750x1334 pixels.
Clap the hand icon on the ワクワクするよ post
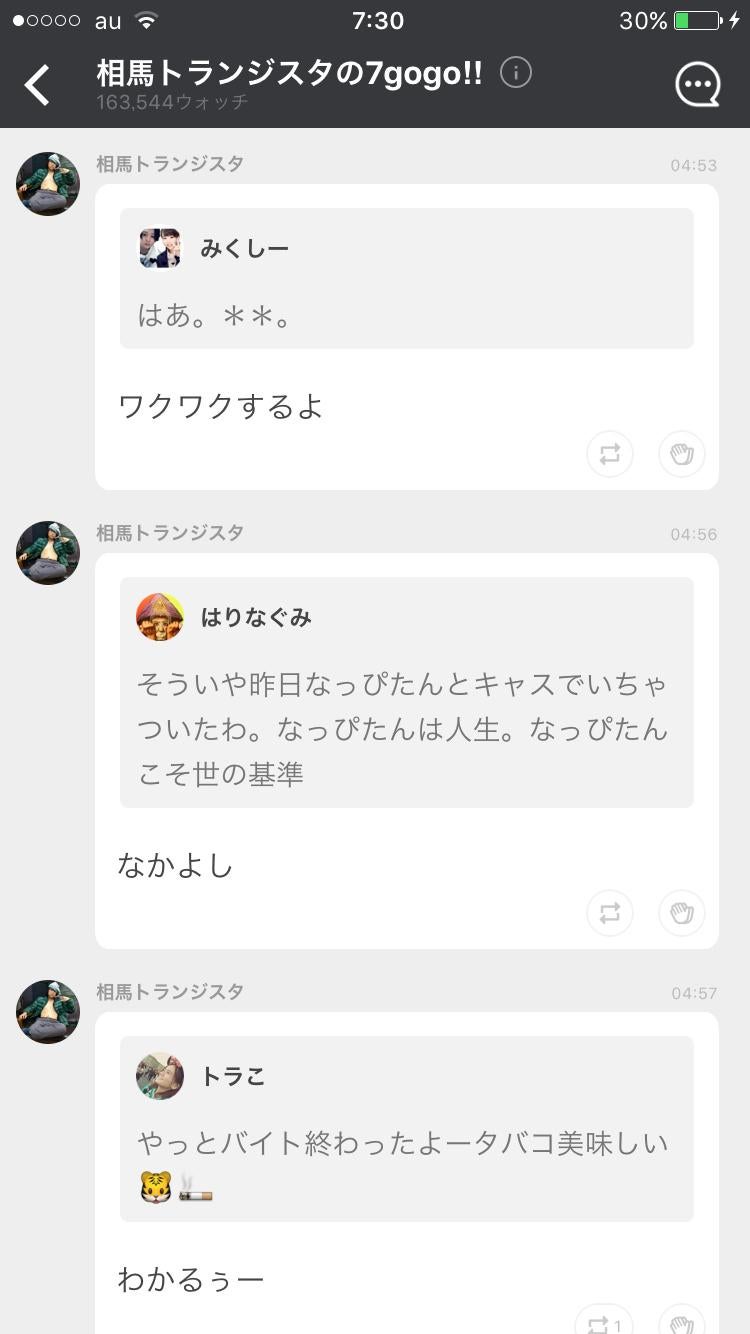[x=681, y=454]
